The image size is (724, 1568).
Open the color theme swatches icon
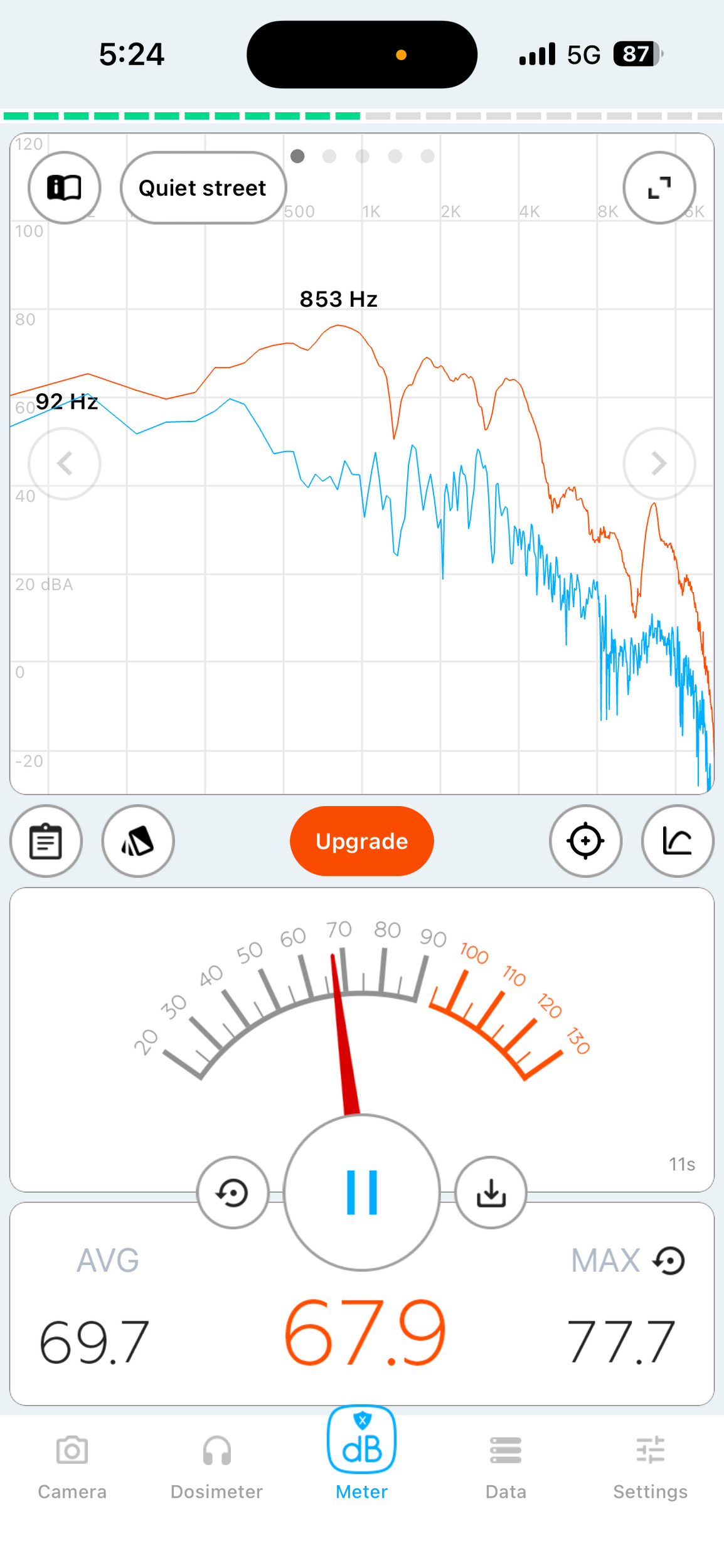[138, 841]
